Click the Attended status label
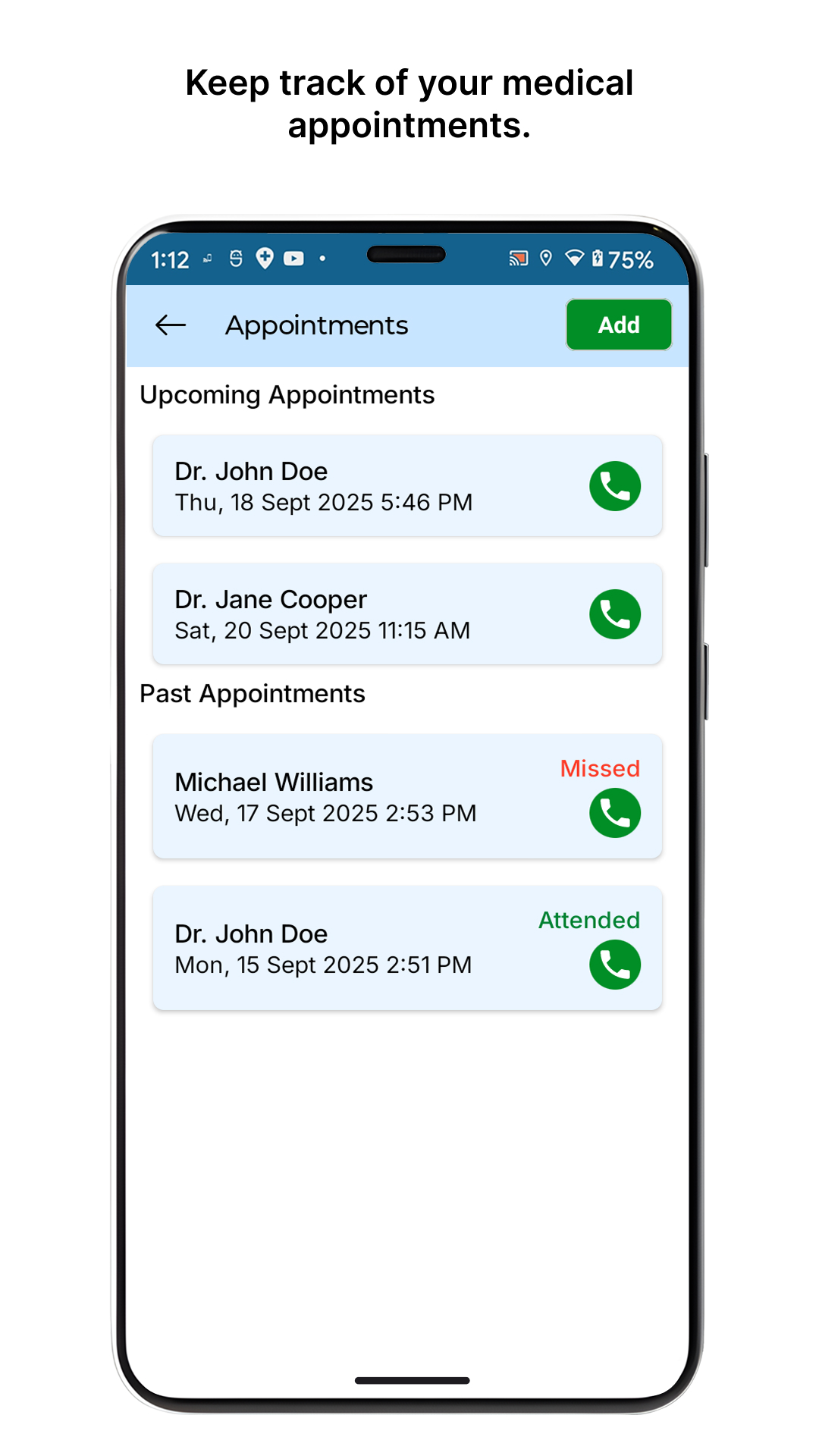 click(x=588, y=921)
